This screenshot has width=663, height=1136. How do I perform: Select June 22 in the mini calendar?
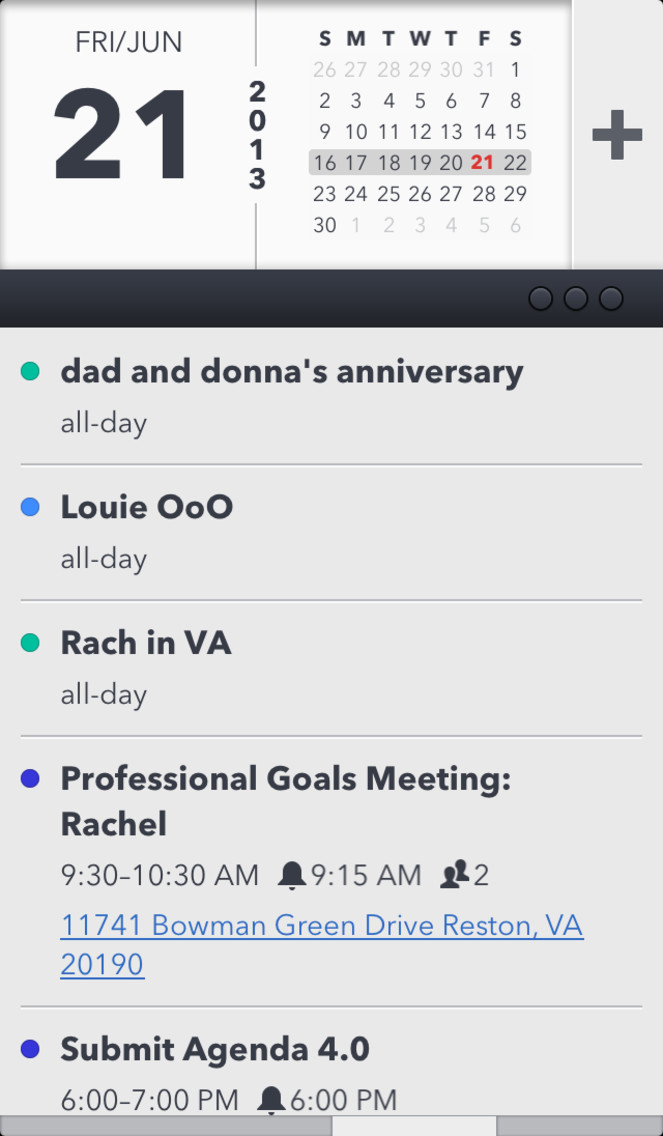tap(515, 163)
